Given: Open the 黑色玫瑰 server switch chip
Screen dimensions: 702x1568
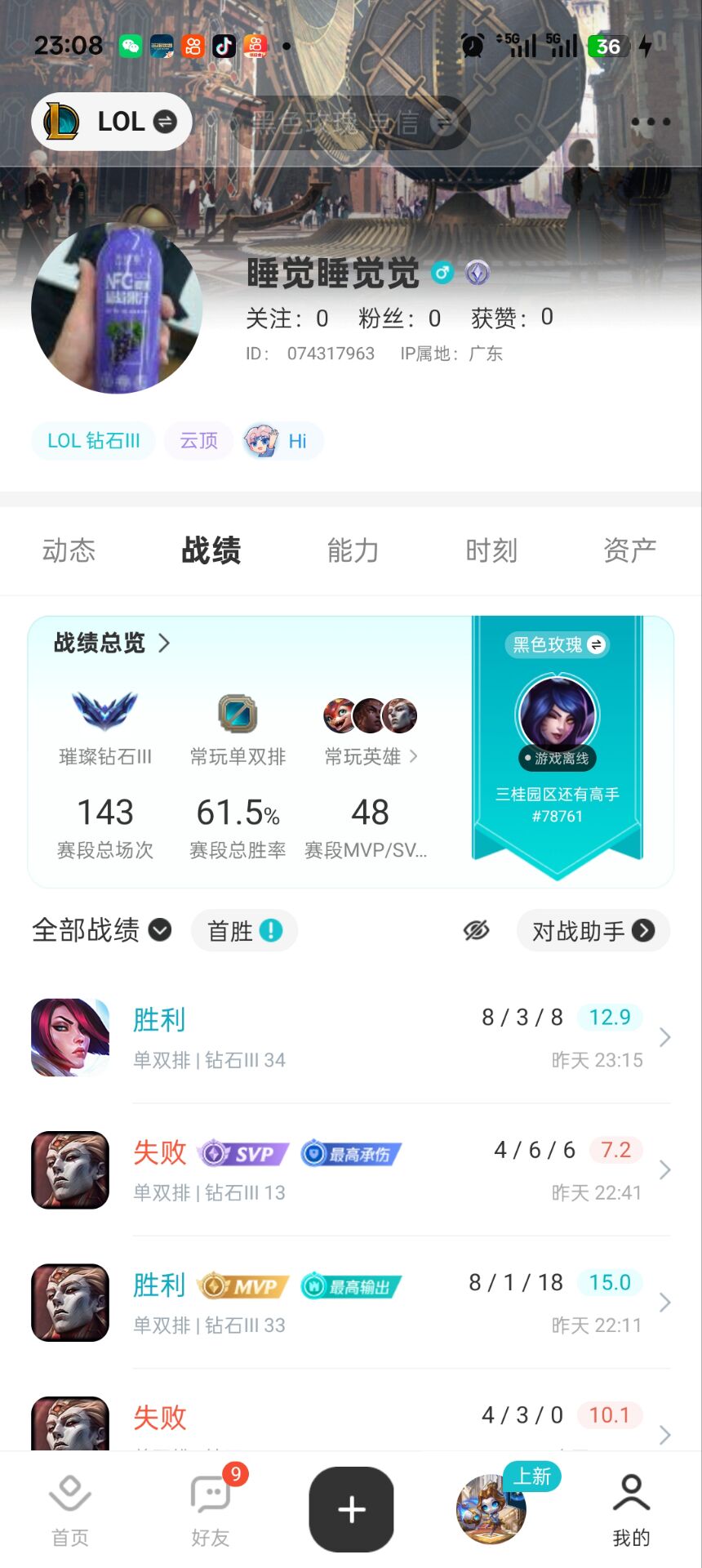Looking at the screenshot, I should click(x=558, y=645).
